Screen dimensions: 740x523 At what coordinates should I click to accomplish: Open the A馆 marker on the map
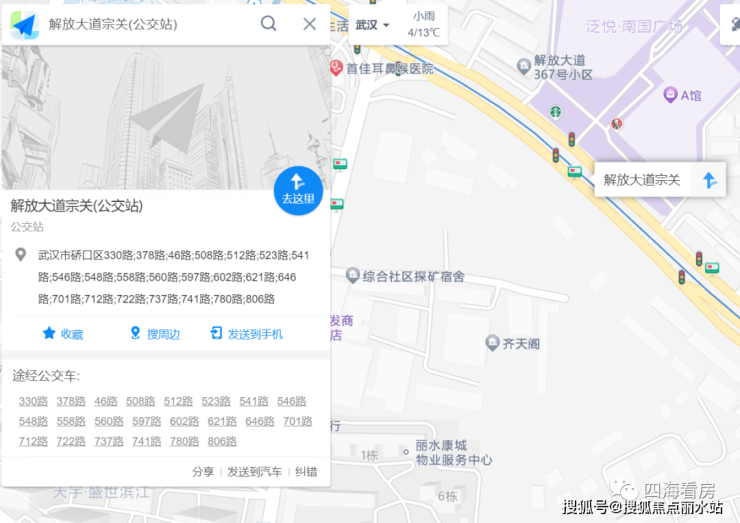click(672, 95)
